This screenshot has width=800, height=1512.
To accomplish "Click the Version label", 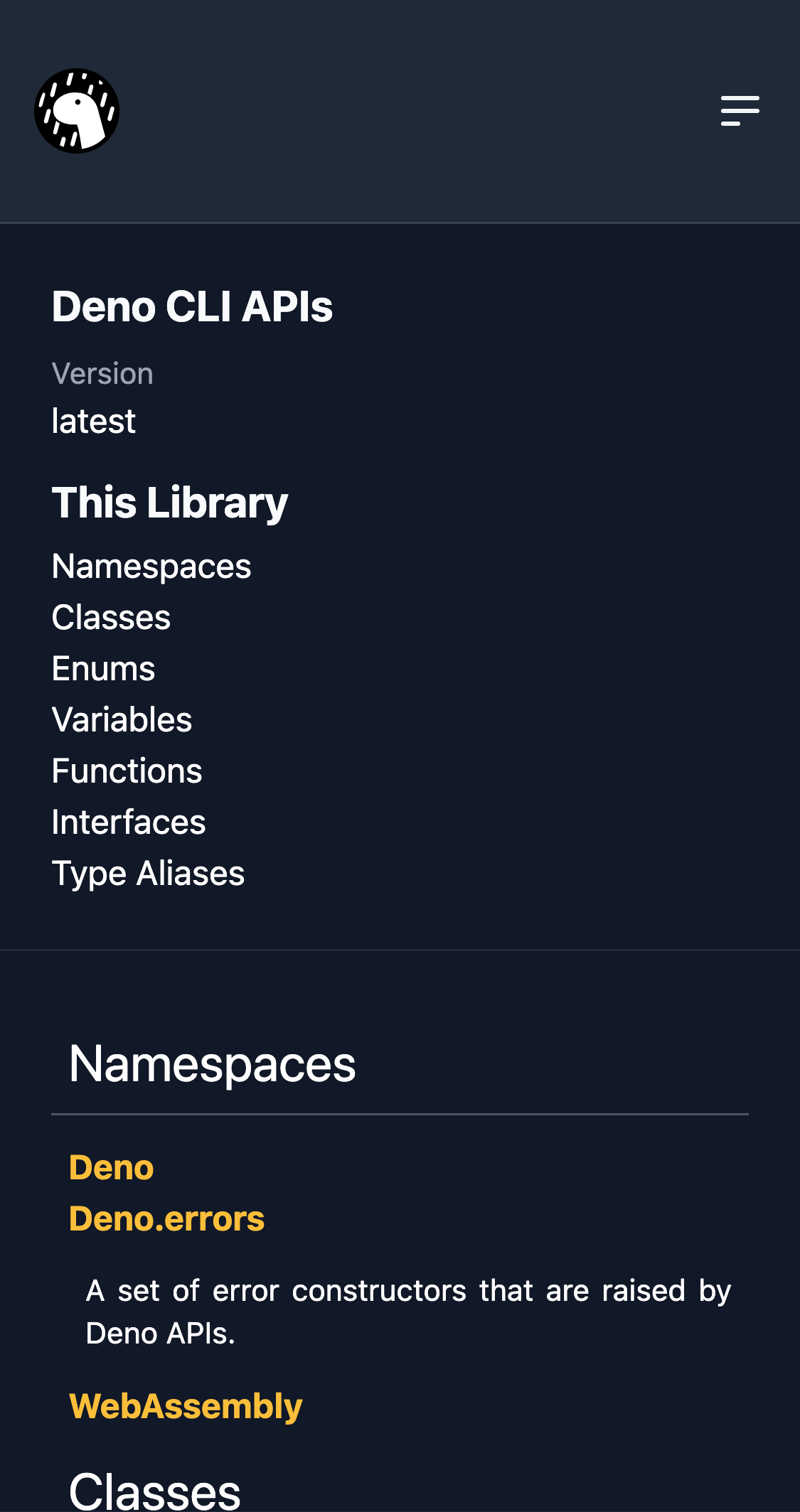I will (102, 372).
